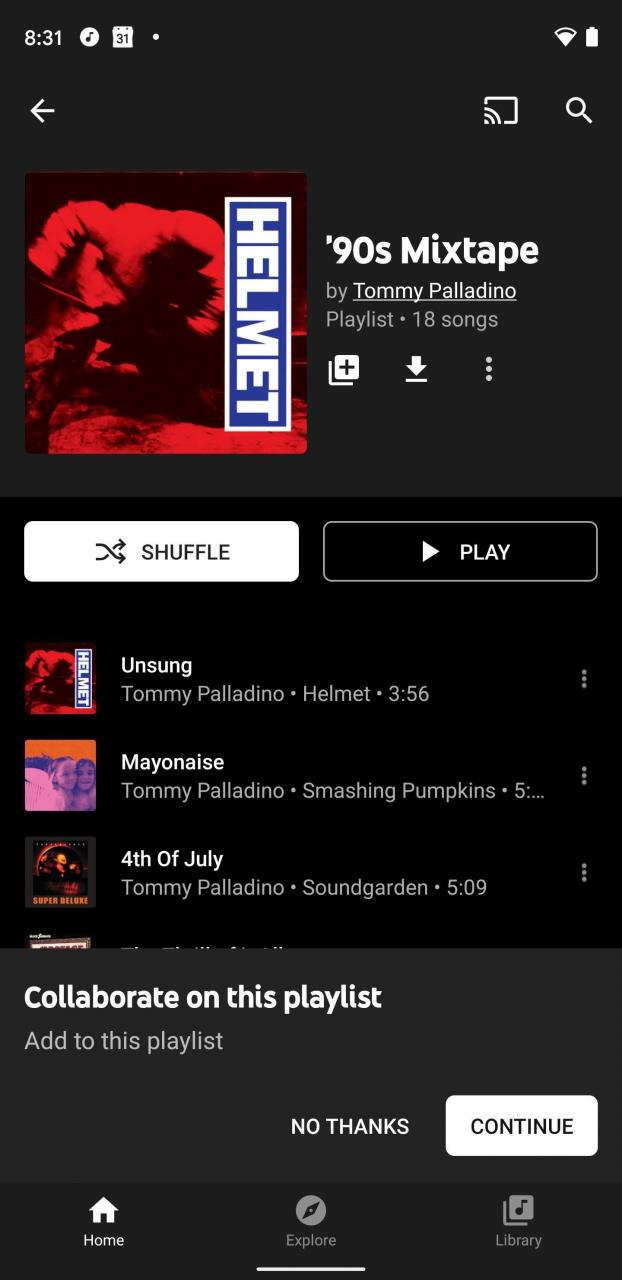Save the playlist to library
This screenshot has width=622, height=1280.
click(343, 370)
